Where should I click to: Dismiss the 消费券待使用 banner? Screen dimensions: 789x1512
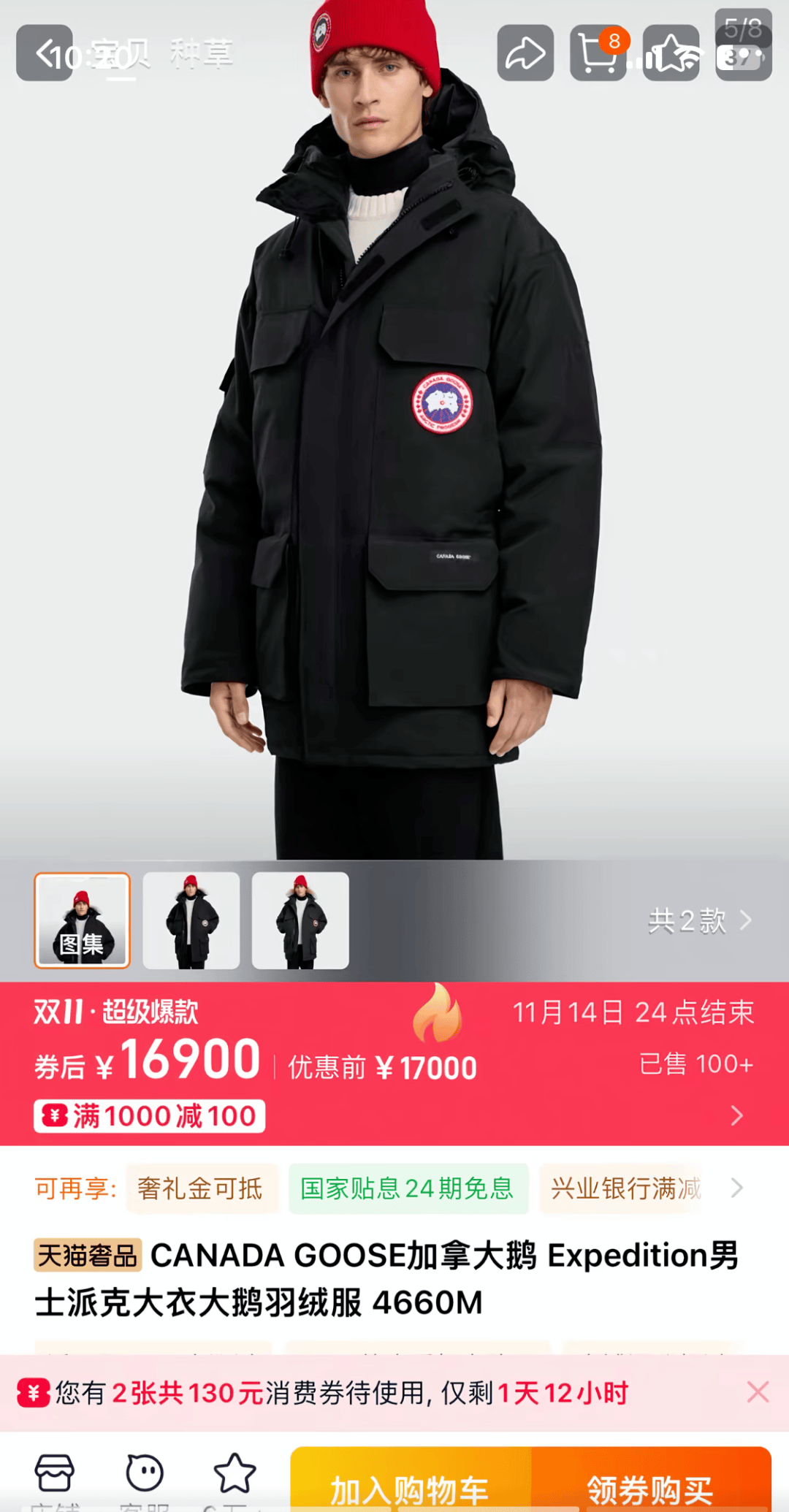click(758, 1392)
